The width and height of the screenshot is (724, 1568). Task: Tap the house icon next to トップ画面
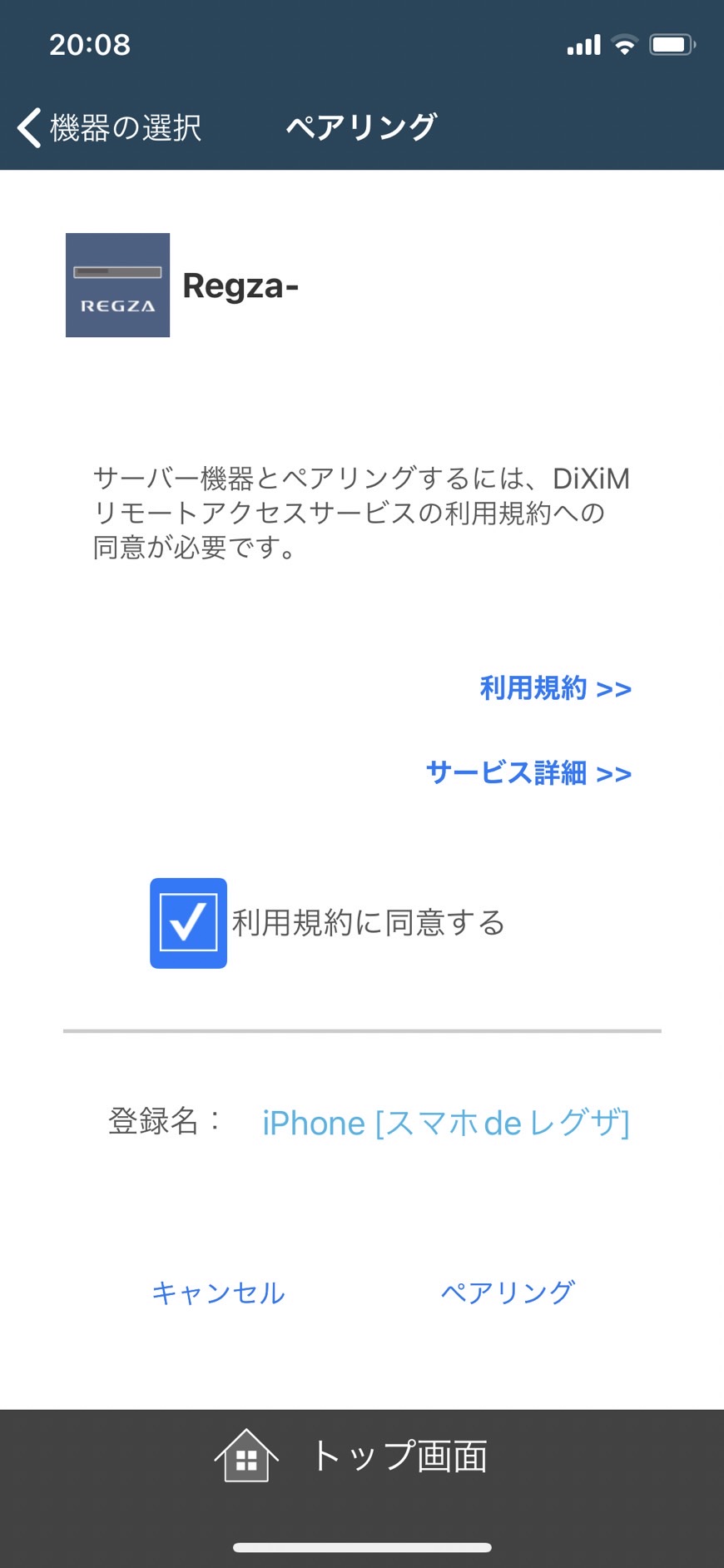pos(245,1454)
